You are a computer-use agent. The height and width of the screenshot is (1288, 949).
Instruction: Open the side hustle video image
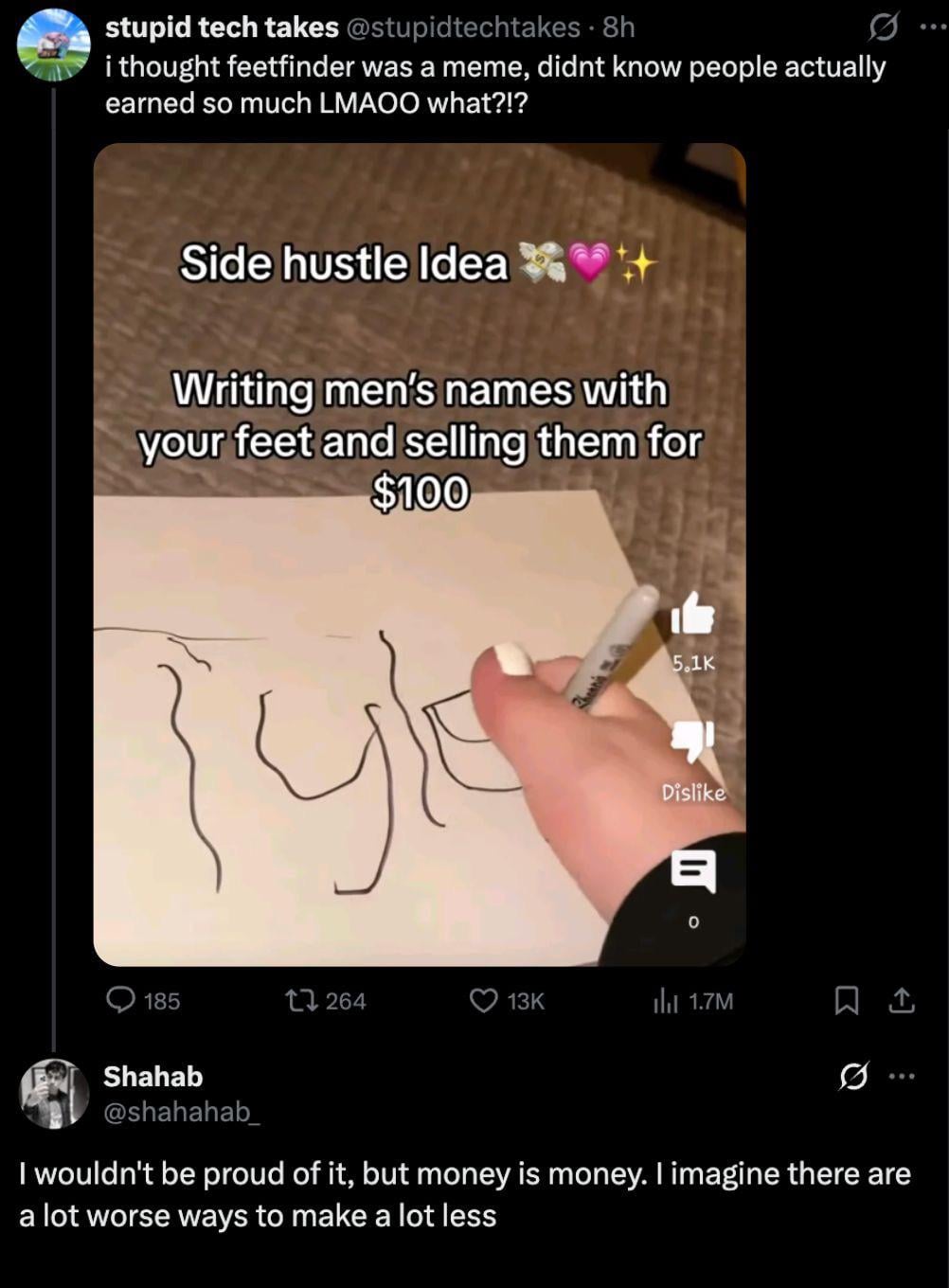[x=420, y=554]
